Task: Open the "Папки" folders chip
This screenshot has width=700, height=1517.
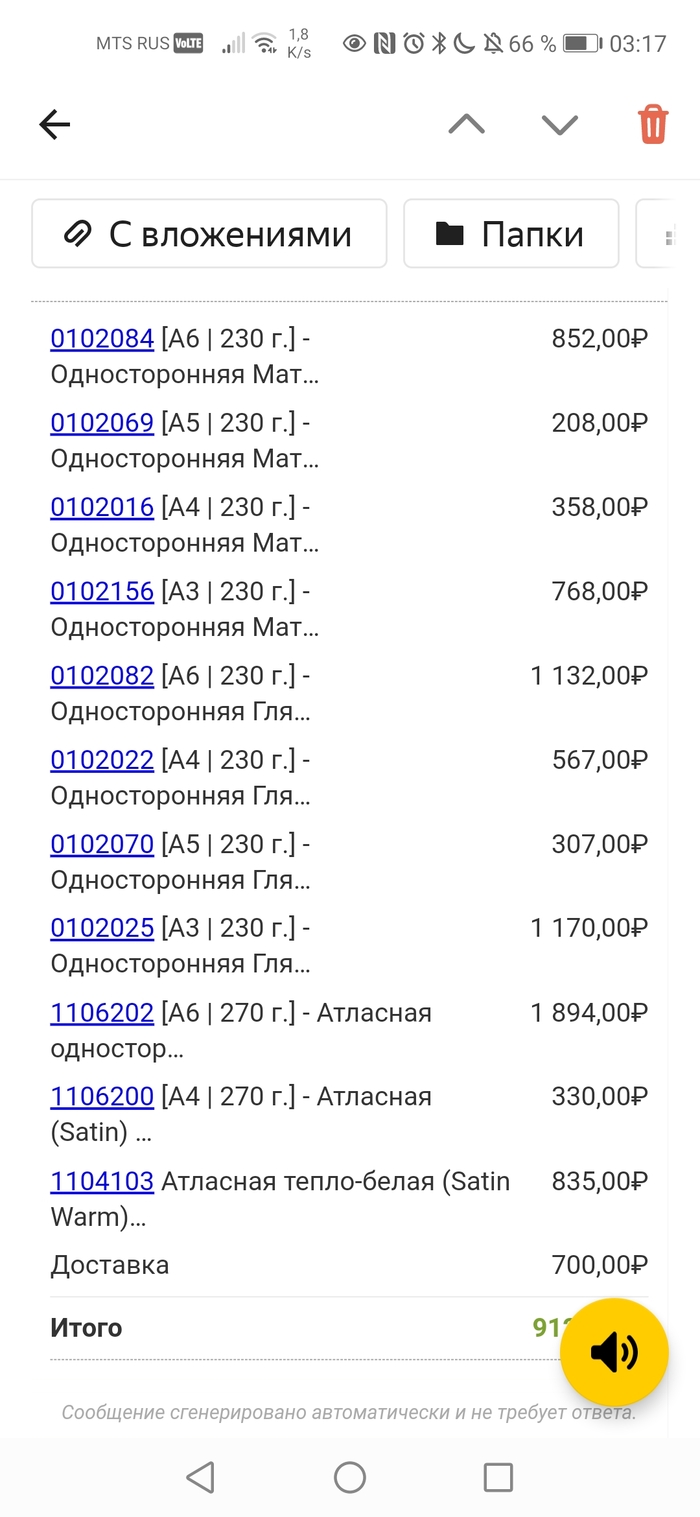Action: pyautogui.click(x=511, y=234)
